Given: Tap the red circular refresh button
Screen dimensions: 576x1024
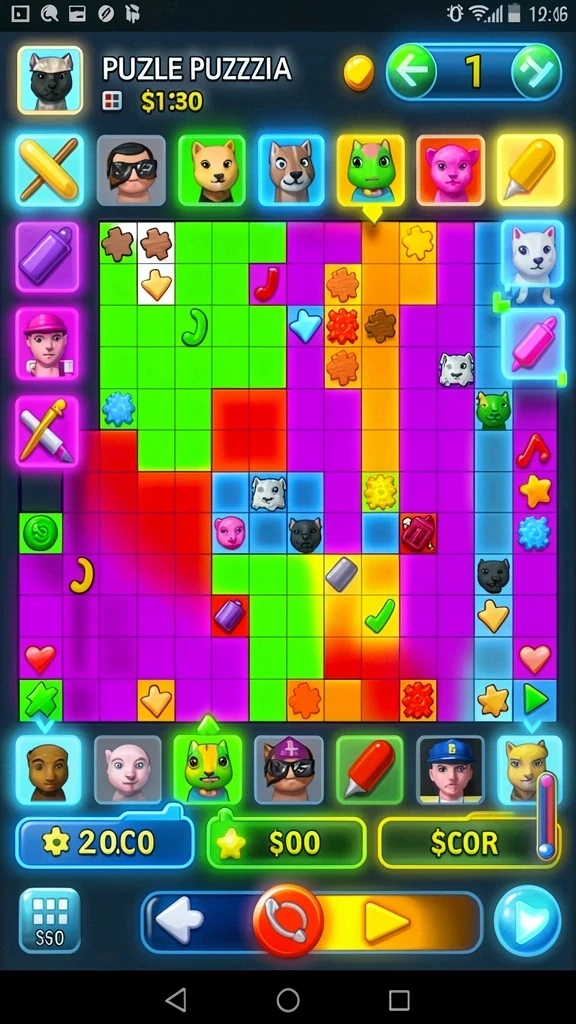Looking at the screenshot, I should click(288, 921).
